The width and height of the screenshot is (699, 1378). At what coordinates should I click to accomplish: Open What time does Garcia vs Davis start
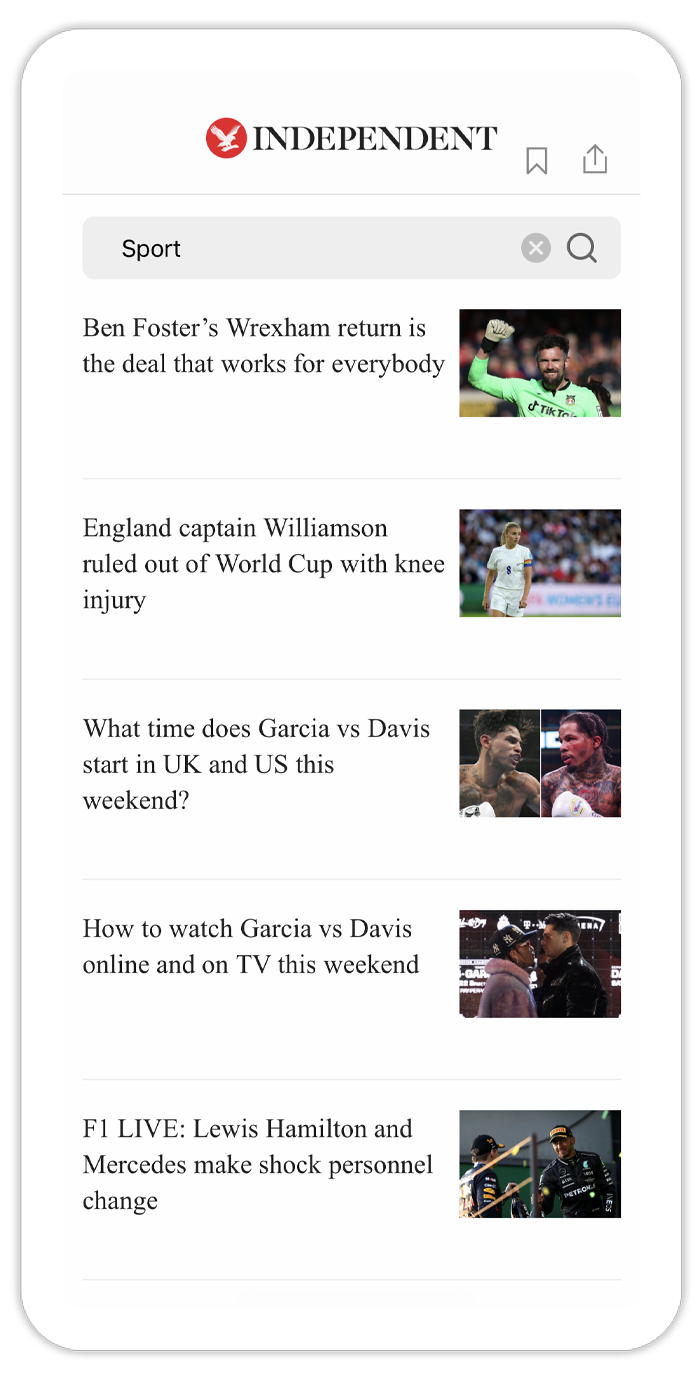[x=257, y=764]
